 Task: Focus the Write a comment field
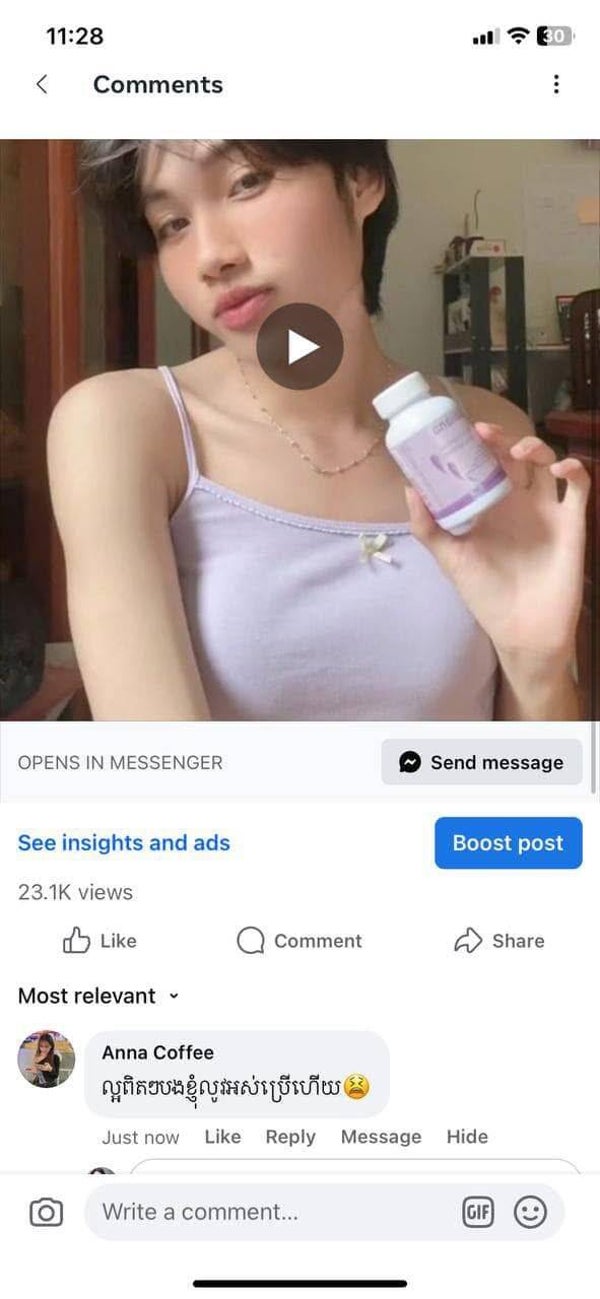[270, 1213]
